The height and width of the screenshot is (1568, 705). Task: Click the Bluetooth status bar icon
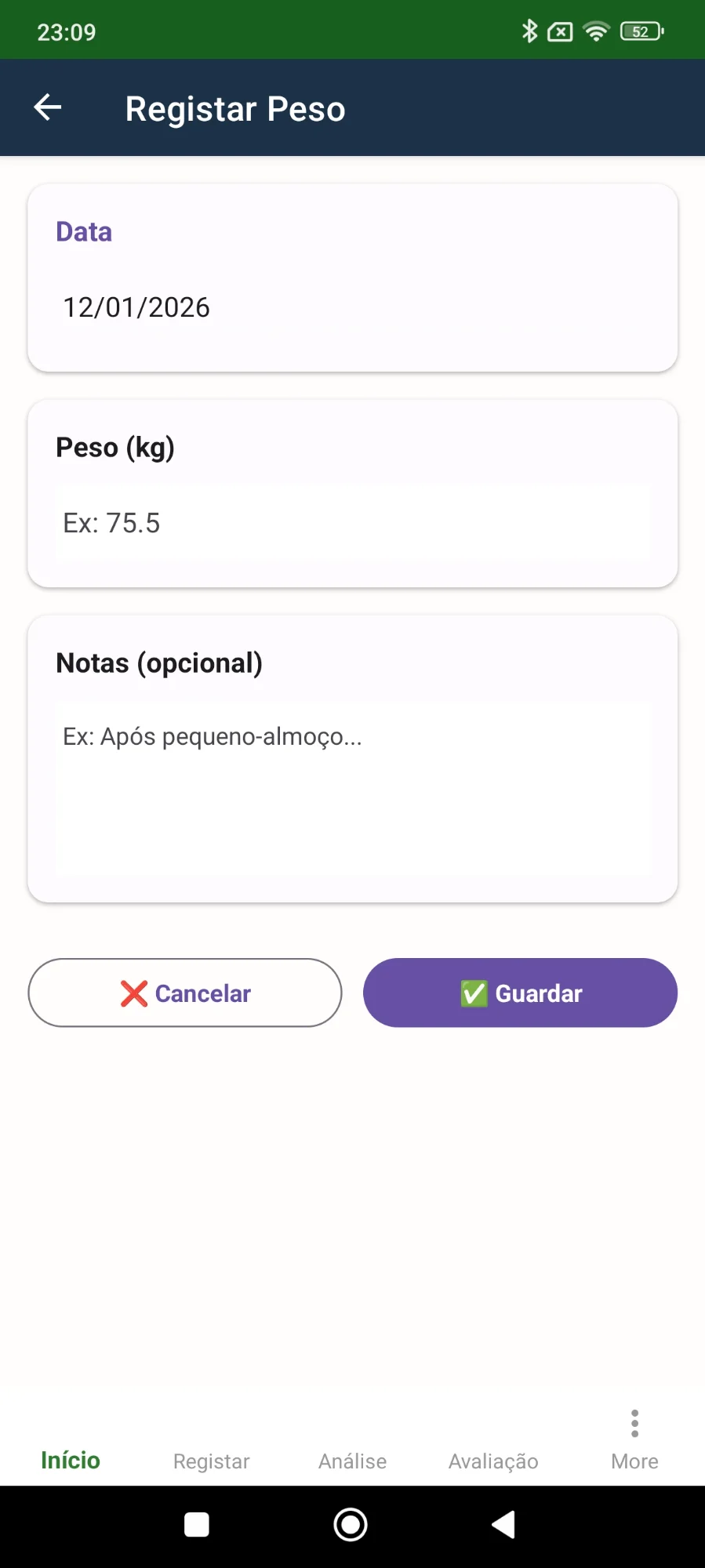[528, 31]
